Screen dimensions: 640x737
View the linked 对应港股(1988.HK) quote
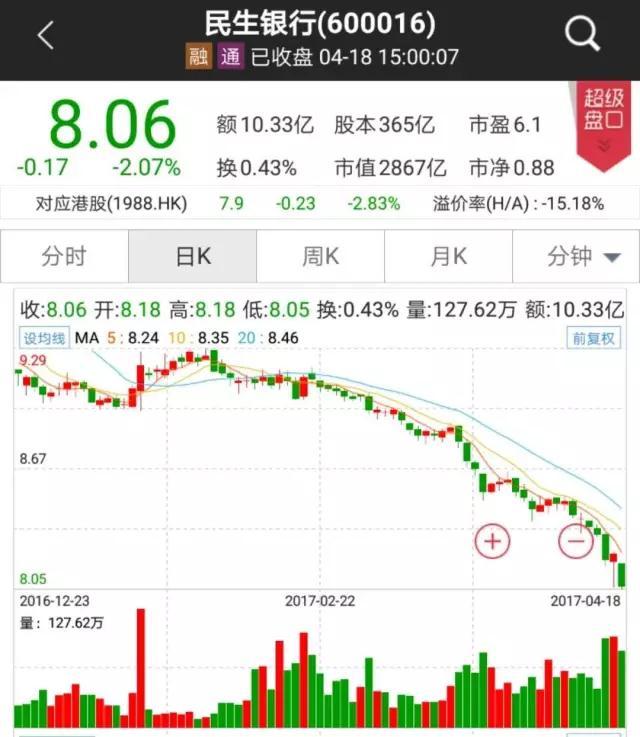(x=108, y=204)
